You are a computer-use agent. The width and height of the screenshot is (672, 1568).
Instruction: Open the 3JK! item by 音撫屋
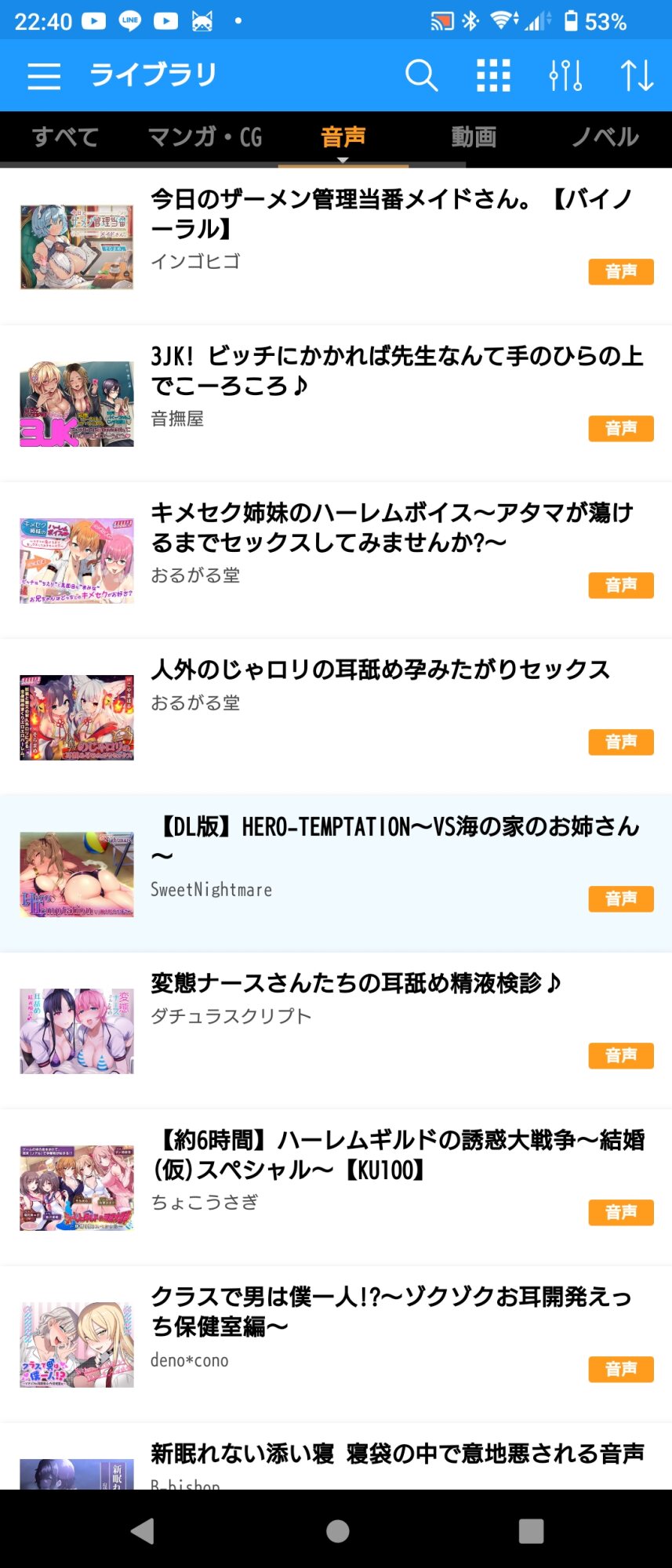coord(336,403)
